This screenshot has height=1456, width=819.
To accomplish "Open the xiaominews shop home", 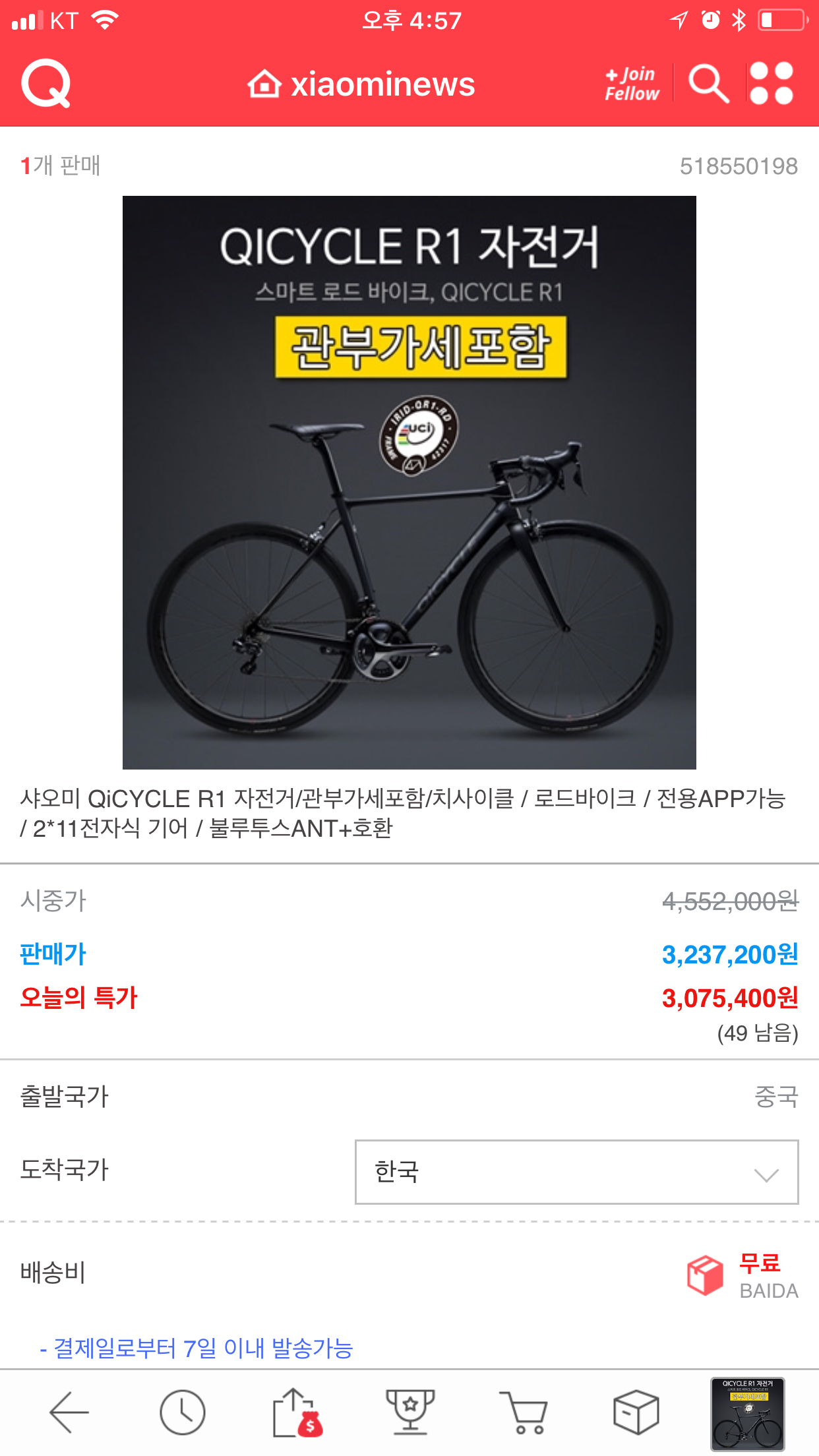I will coord(361,84).
